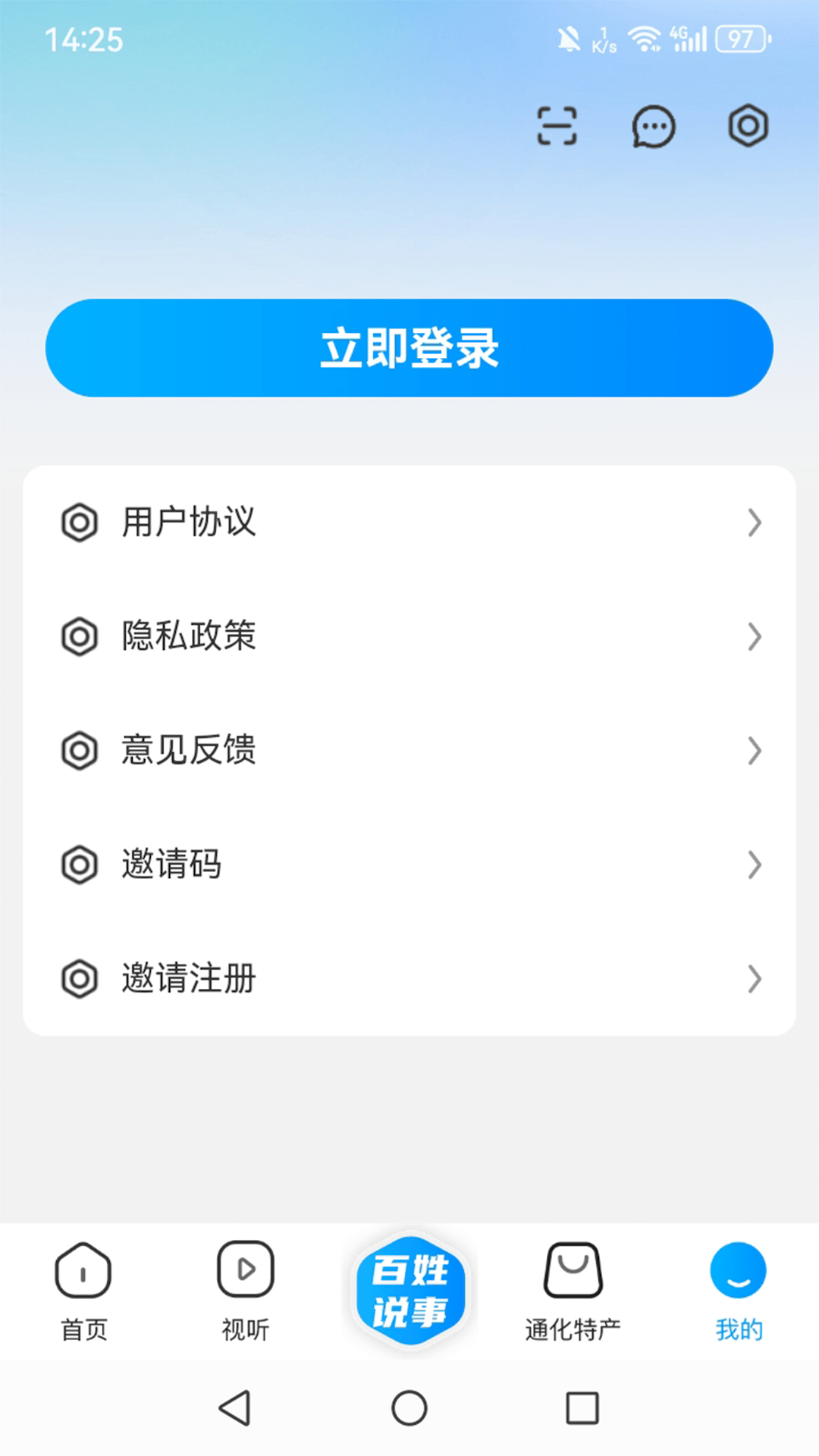This screenshot has width=819, height=1456.
Task: Open the settings icon at top right
Action: coord(747,125)
